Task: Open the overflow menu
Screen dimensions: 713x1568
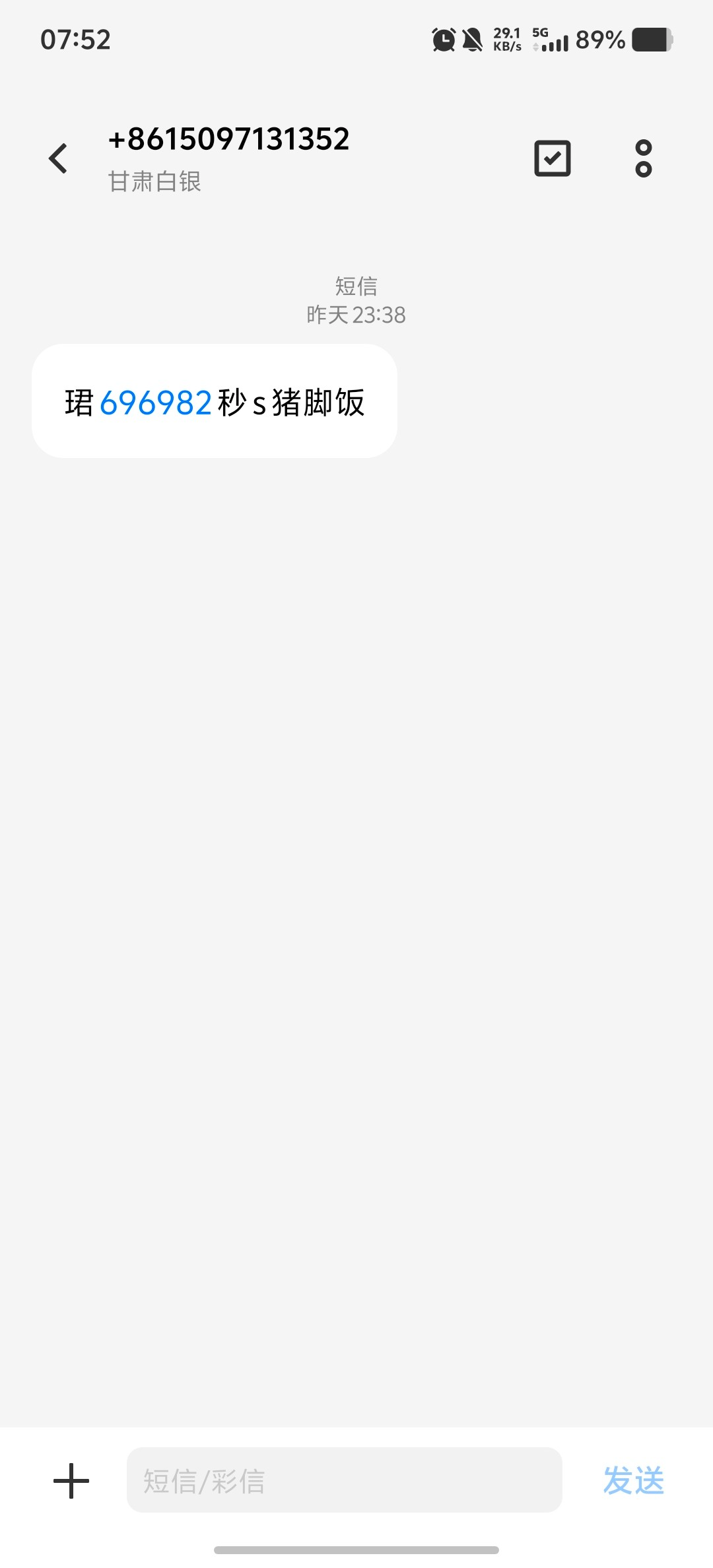Action: click(643, 158)
